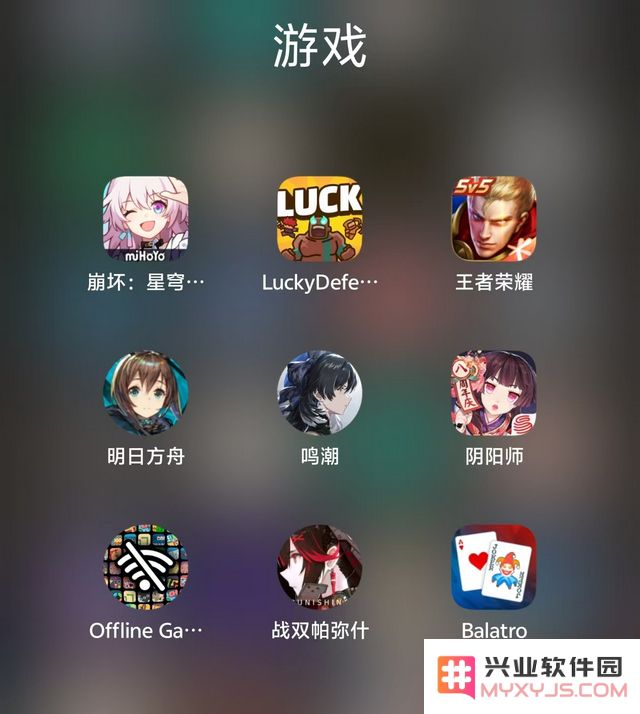Launch 阴阳师
The image size is (640, 714).
click(494, 393)
